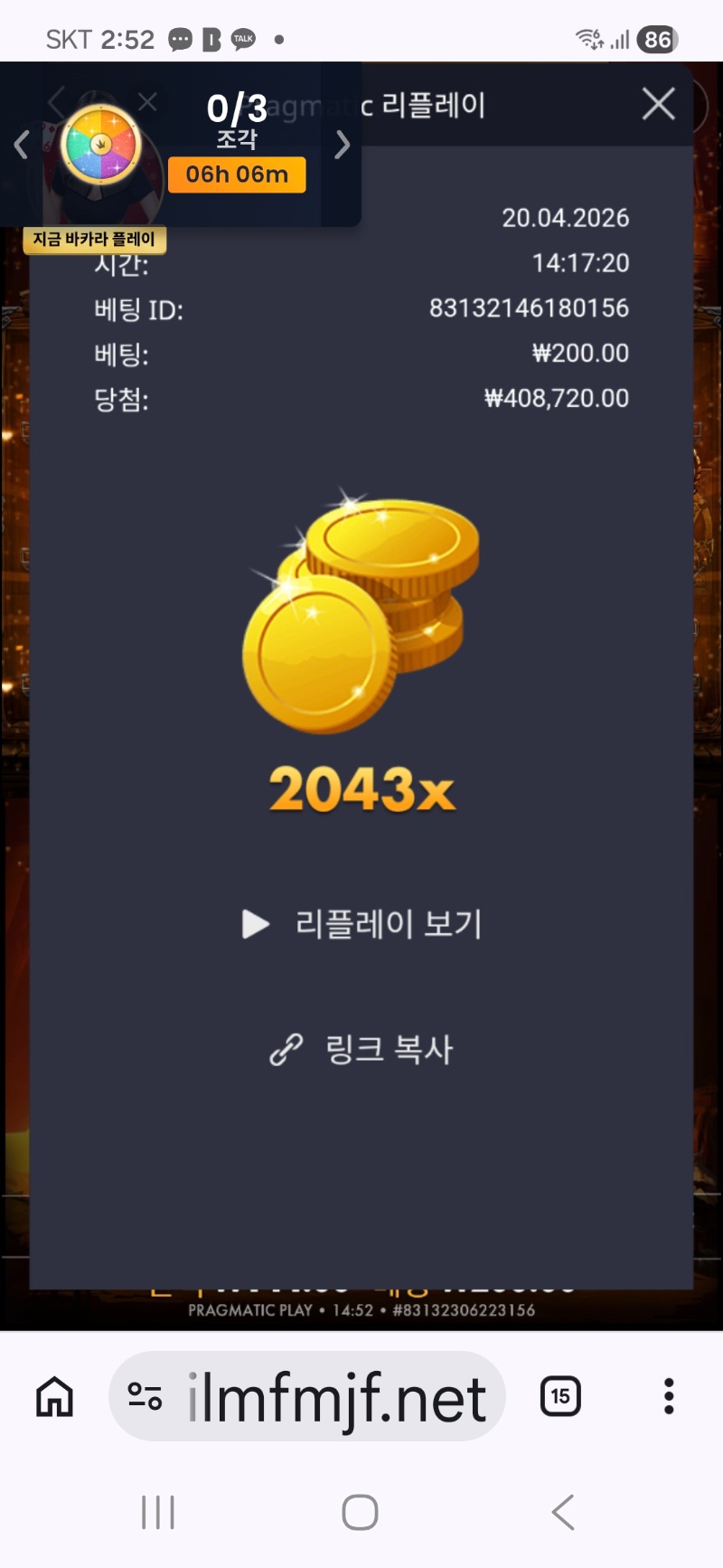Copy the replay link with 링크 복사
This screenshot has height=1568, width=723.
point(362,1049)
